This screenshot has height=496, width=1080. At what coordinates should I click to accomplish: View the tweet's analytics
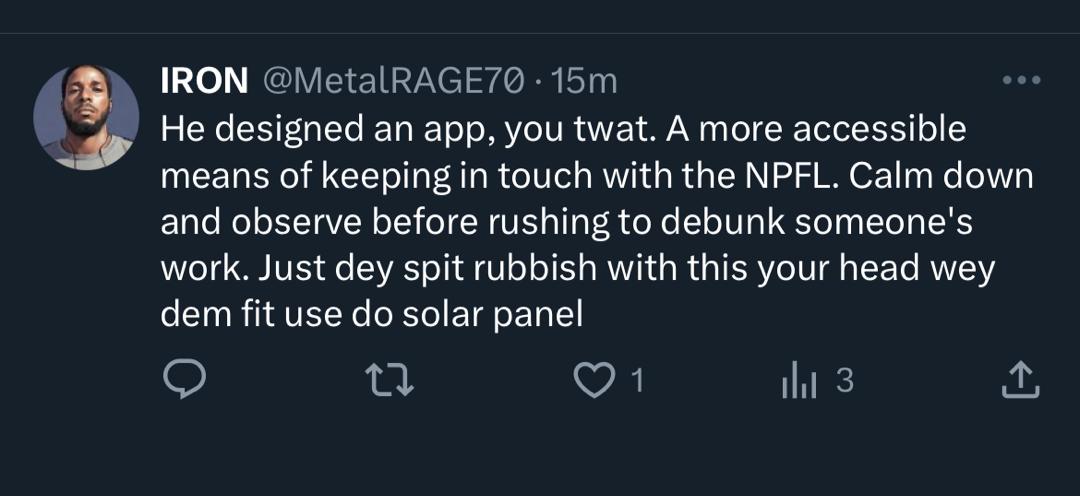800,380
